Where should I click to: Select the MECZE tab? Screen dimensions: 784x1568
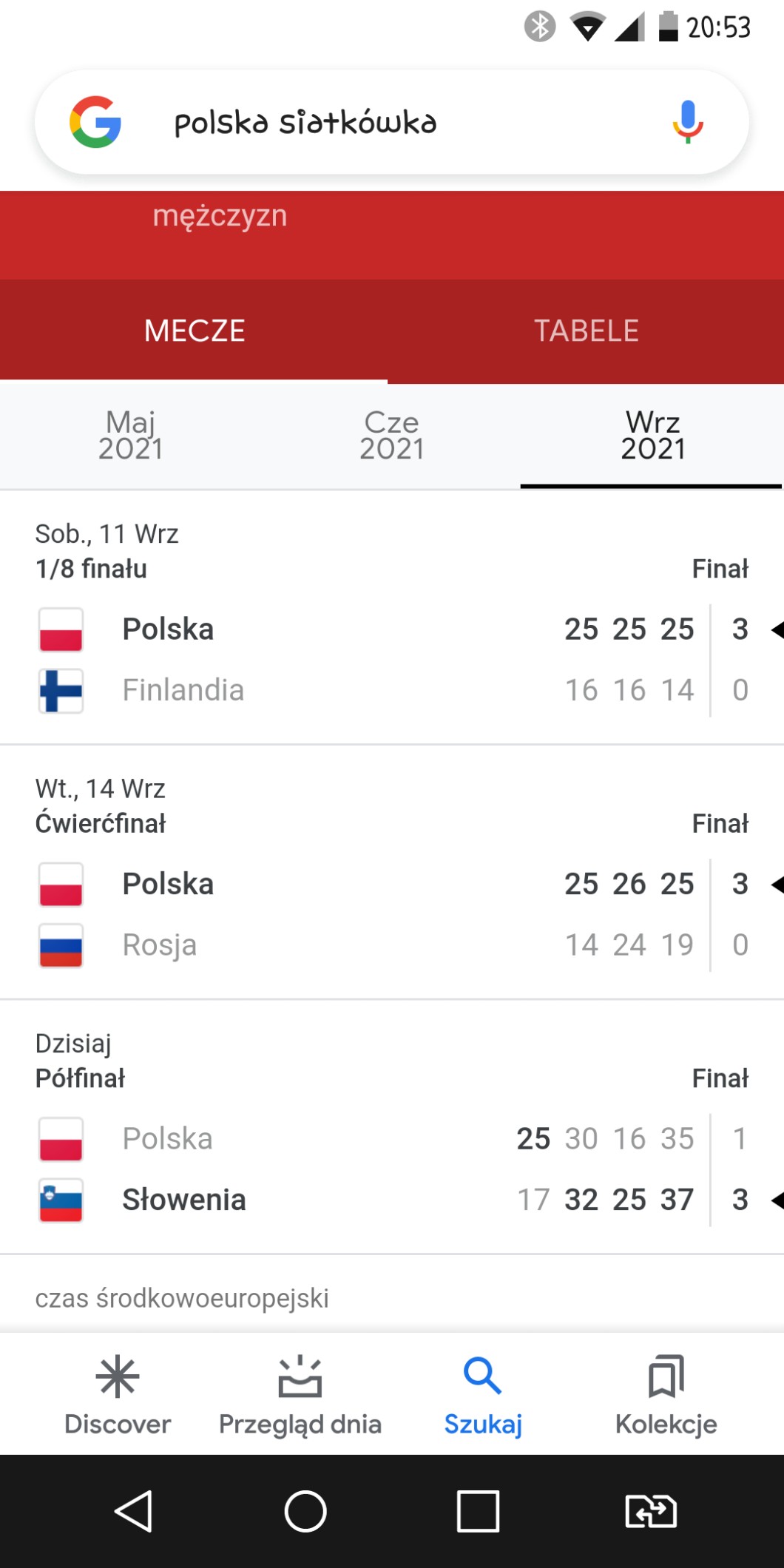(x=195, y=331)
